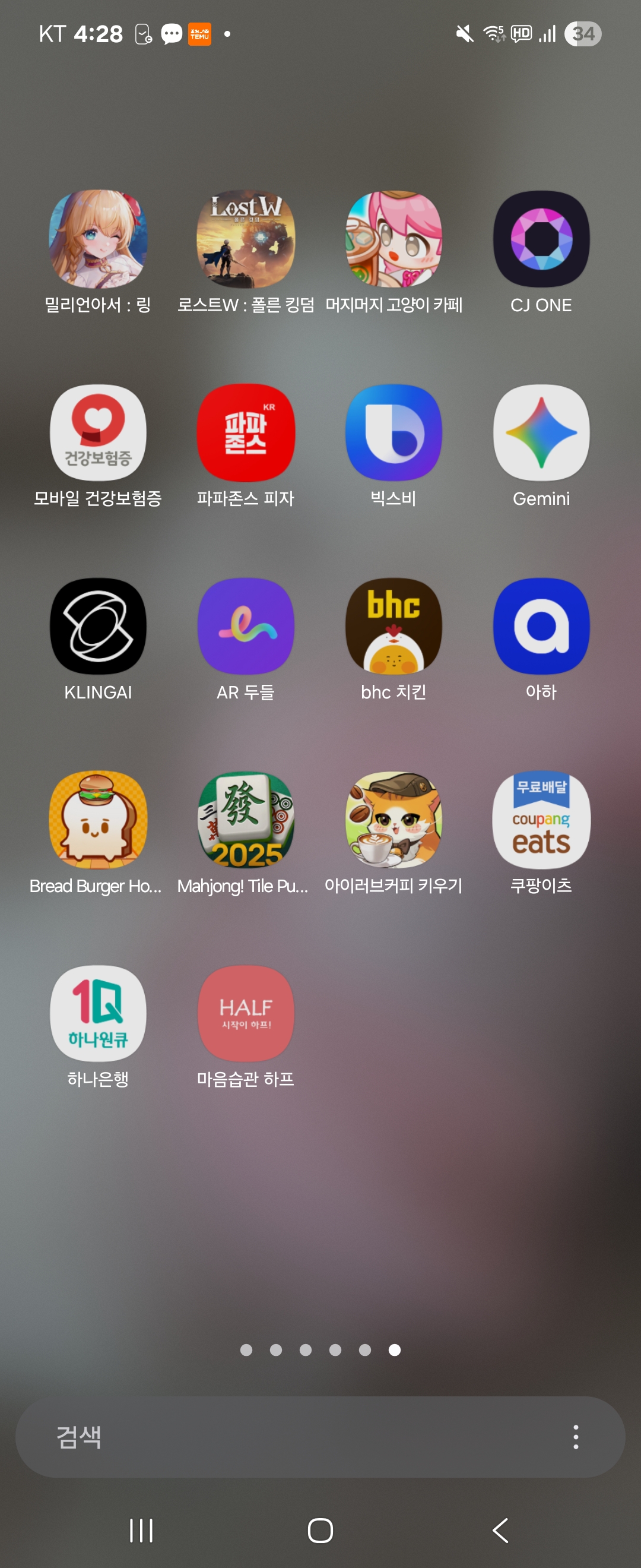The height and width of the screenshot is (1568, 641).
Task: Launch the 아하 app
Action: click(541, 626)
